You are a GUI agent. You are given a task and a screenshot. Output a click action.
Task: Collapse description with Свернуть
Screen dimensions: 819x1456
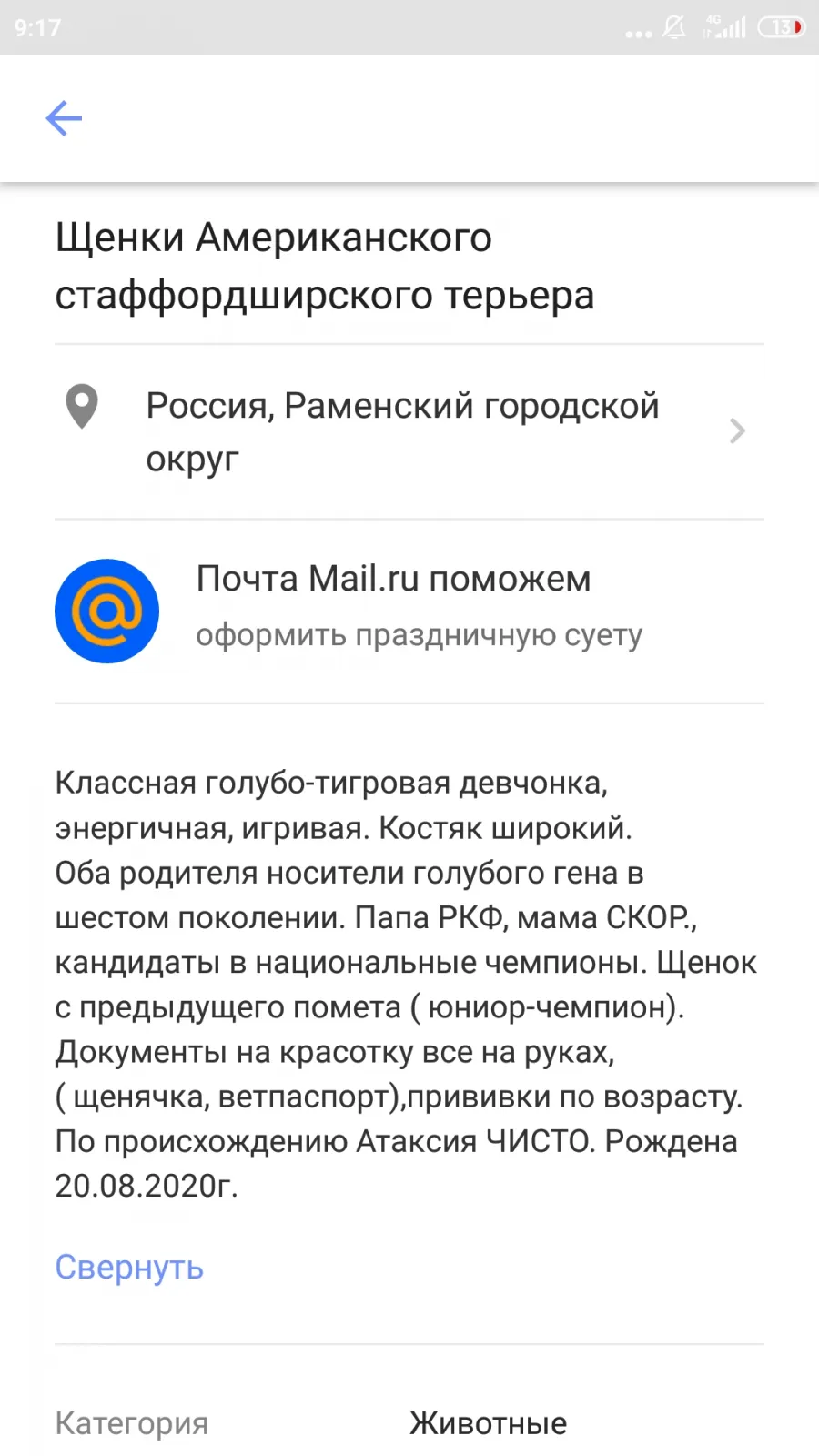click(129, 1268)
